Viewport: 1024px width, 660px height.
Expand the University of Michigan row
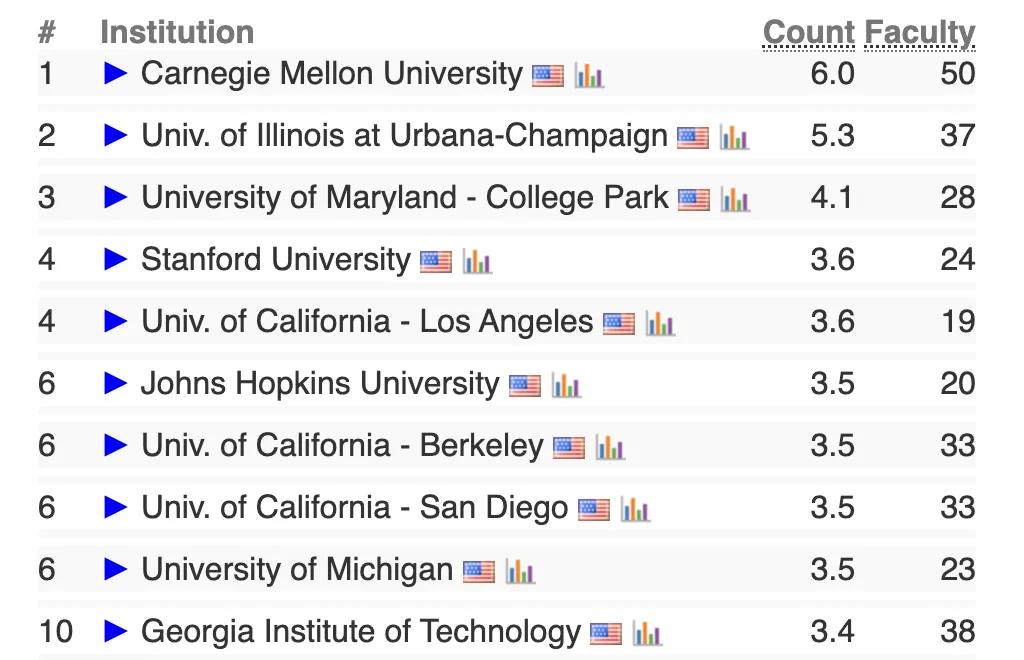click(x=116, y=570)
